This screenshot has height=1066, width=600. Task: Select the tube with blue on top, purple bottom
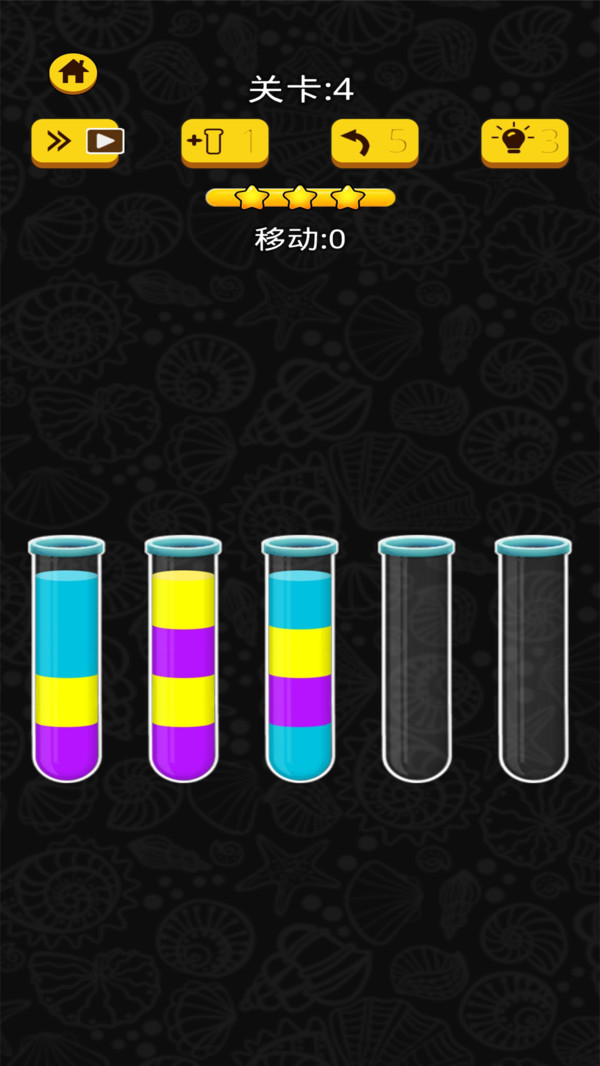click(x=66, y=660)
